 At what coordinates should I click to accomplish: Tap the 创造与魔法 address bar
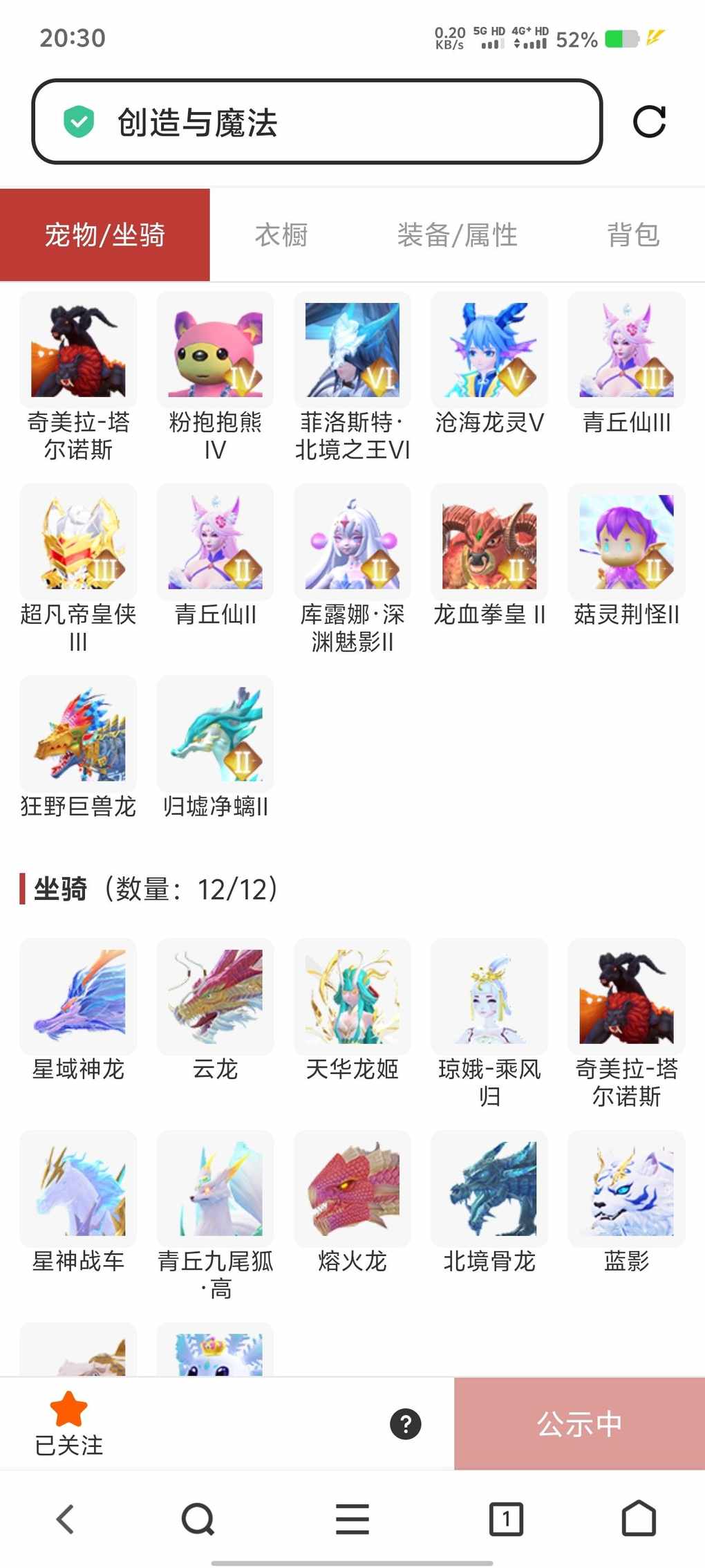(317, 122)
